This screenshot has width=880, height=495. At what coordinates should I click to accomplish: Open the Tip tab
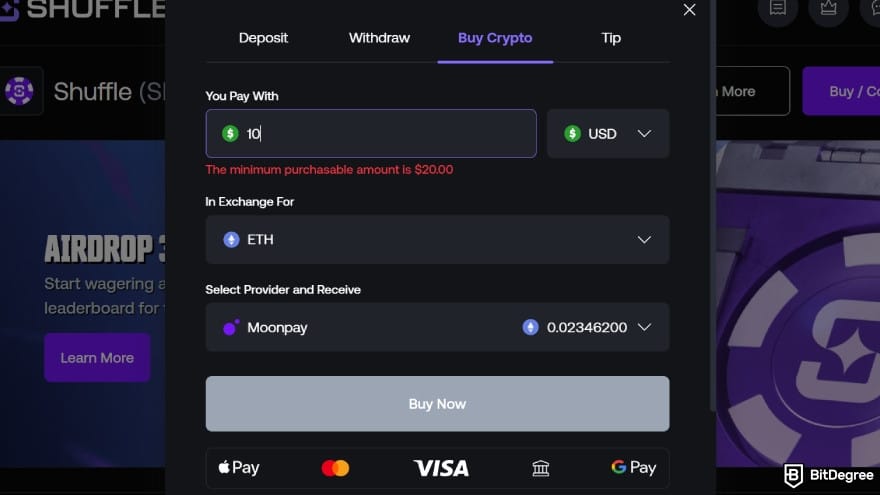611,38
